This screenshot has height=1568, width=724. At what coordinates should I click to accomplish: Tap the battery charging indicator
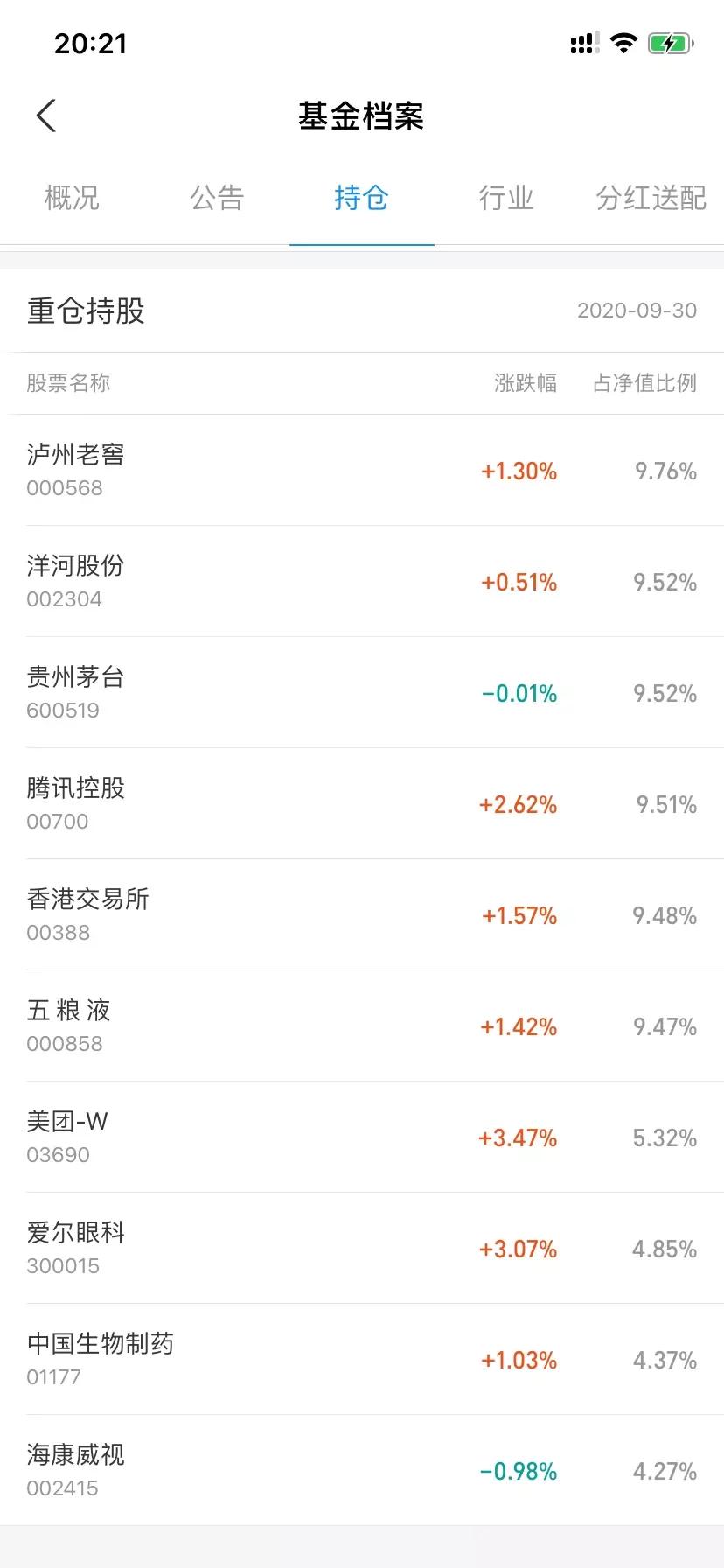[669, 43]
